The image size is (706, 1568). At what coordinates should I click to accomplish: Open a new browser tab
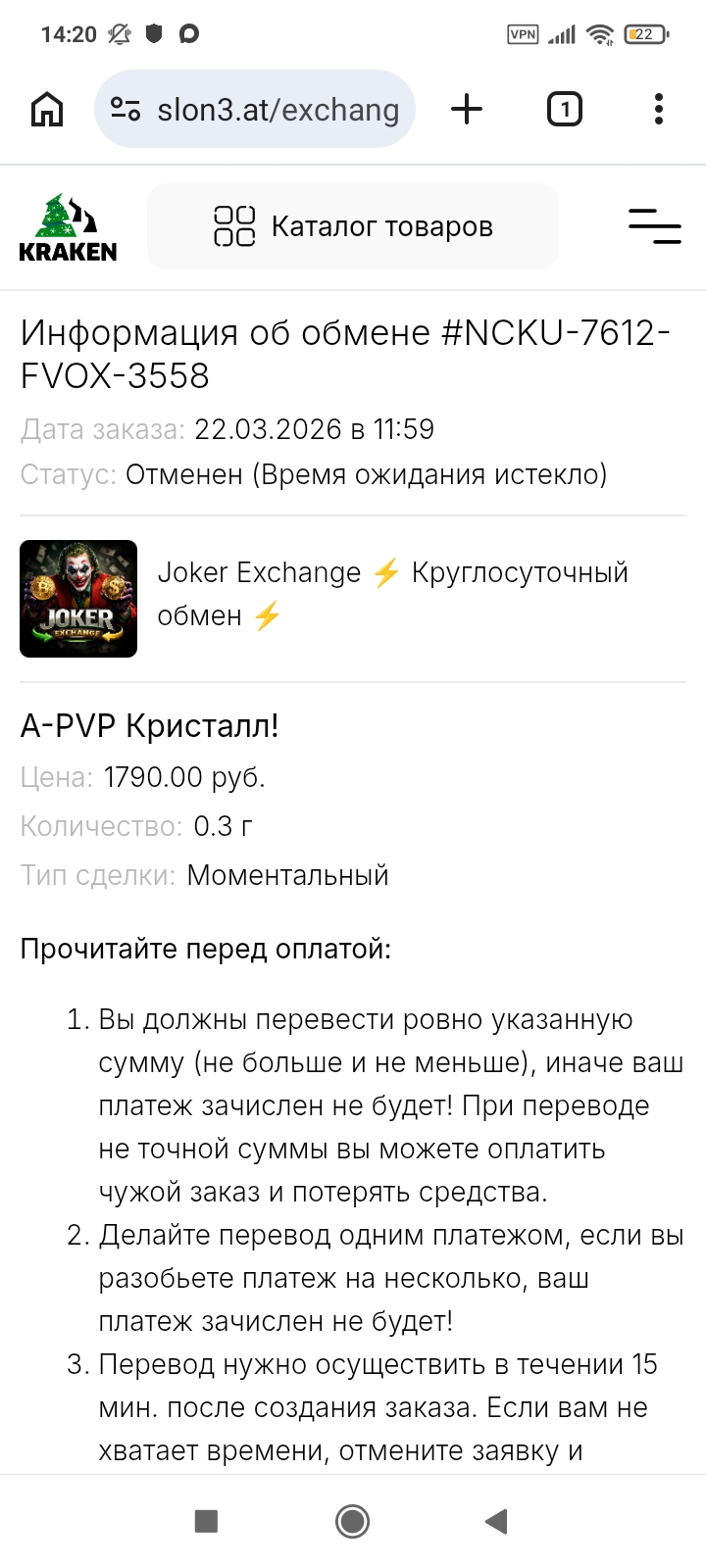(467, 109)
